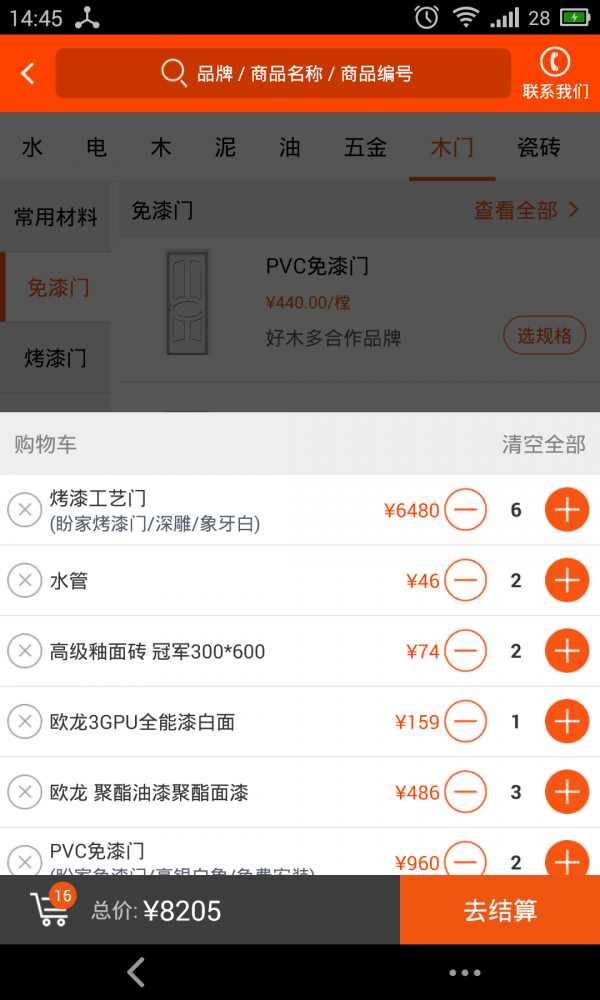Go to checkout with 去结算
Screen dimensions: 600x1000
click(500, 911)
